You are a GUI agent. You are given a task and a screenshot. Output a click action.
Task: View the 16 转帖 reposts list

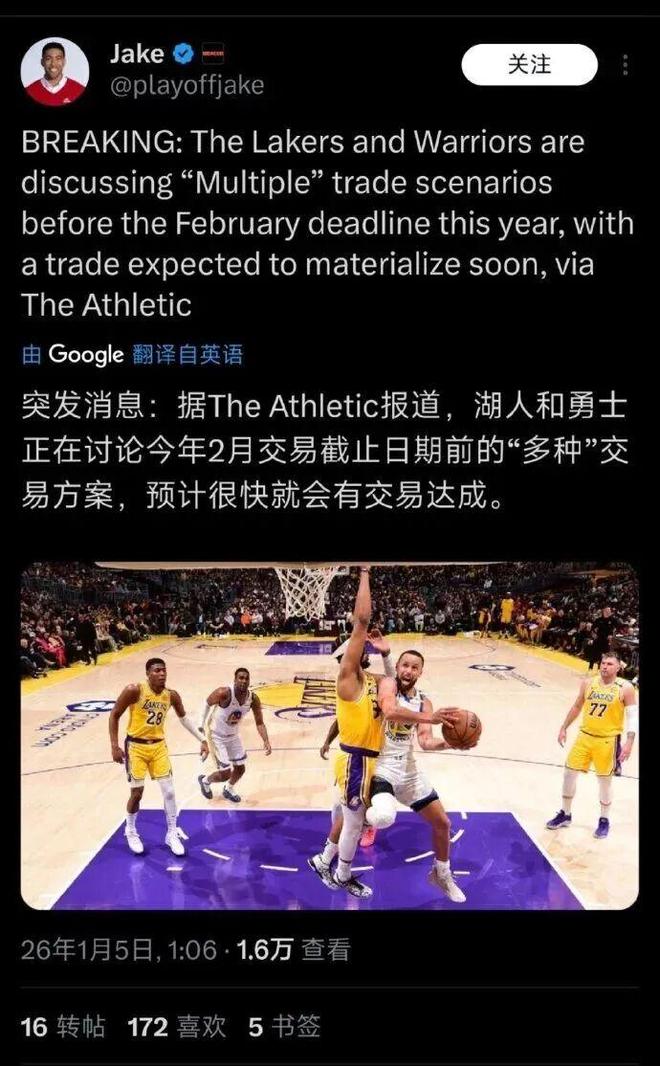[63, 1027]
